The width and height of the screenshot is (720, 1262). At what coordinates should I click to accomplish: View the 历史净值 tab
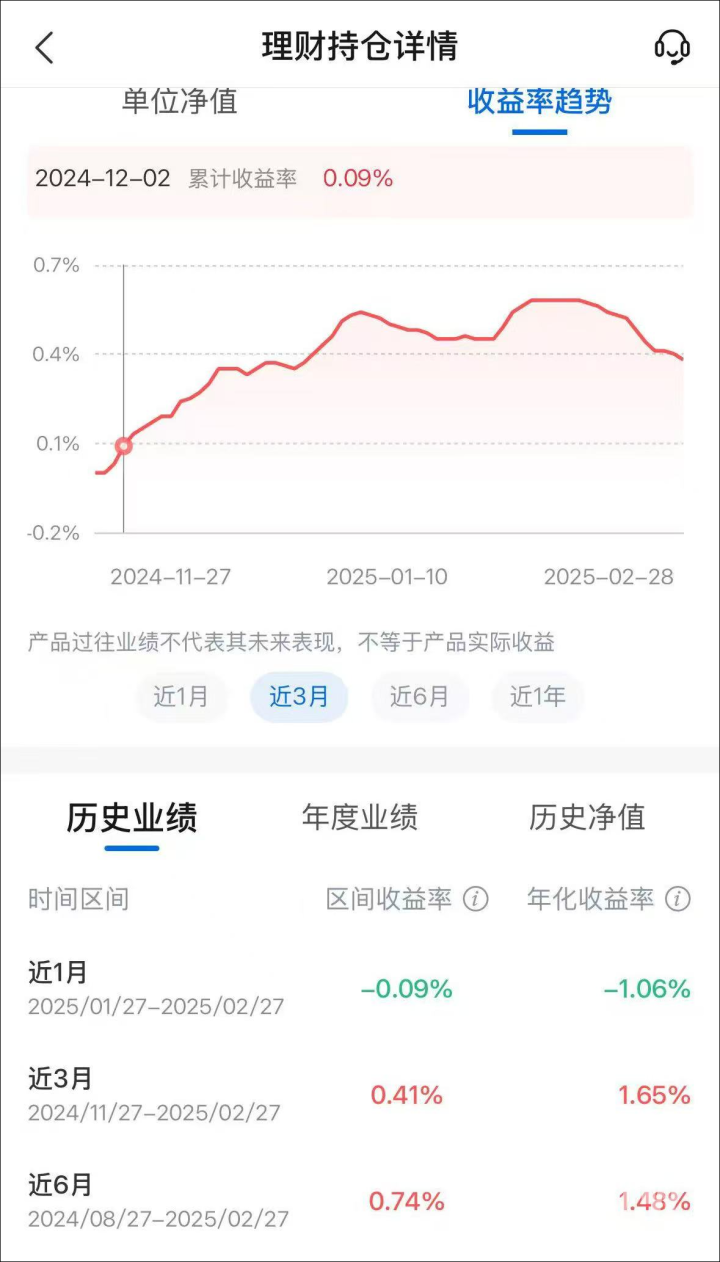pos(587,817)
